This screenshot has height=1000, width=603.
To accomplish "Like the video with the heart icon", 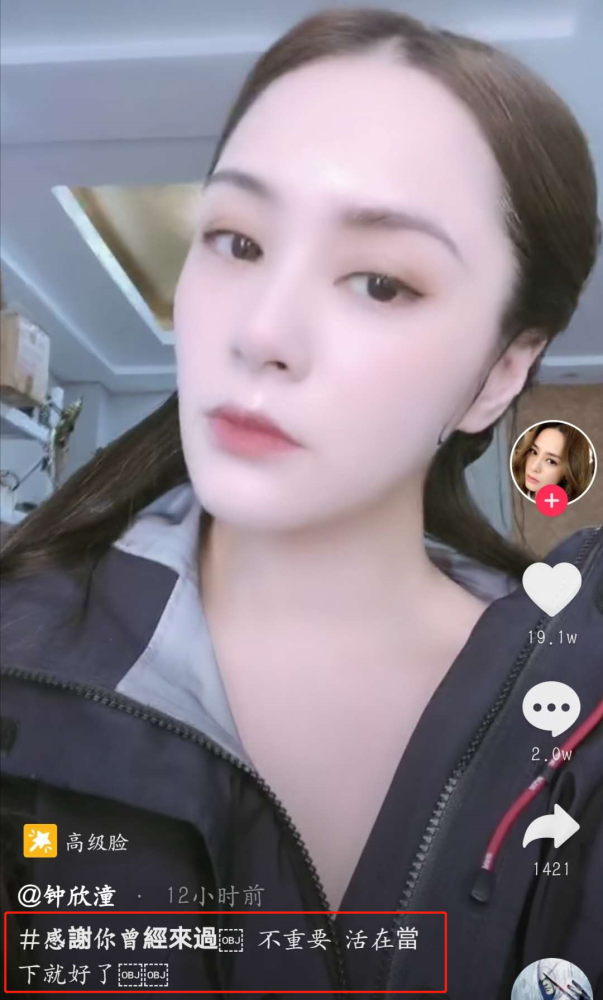I will (x=552, y=590).
